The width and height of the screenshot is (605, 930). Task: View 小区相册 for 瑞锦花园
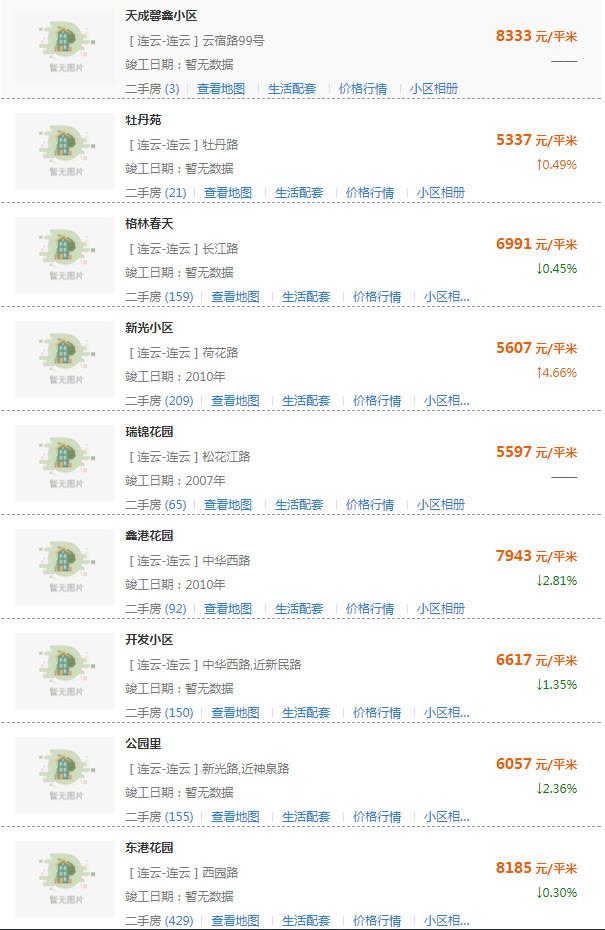coord(441,505)
